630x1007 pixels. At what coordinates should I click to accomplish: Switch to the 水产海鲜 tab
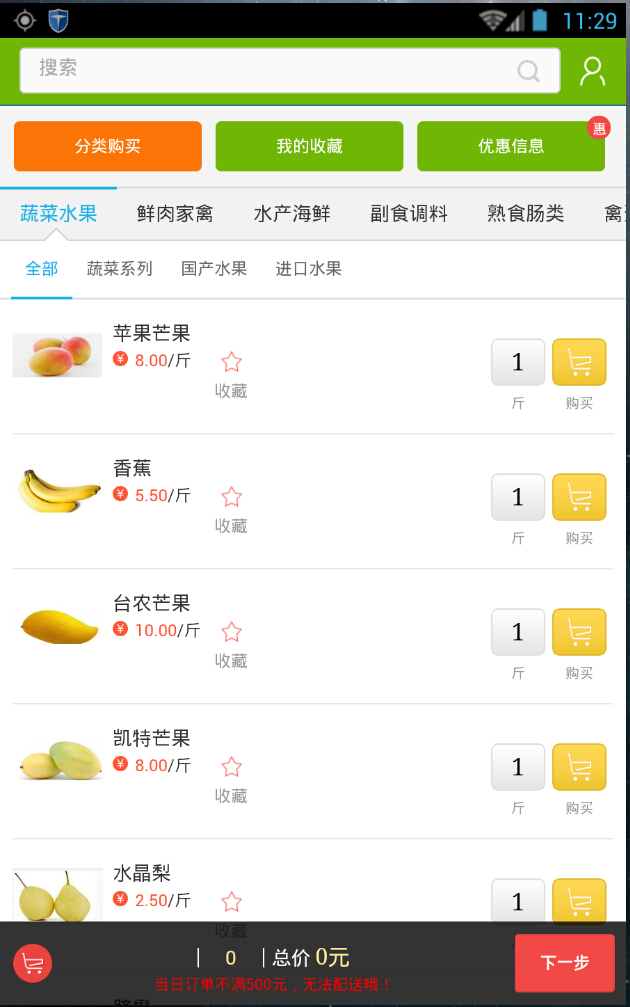292,213
